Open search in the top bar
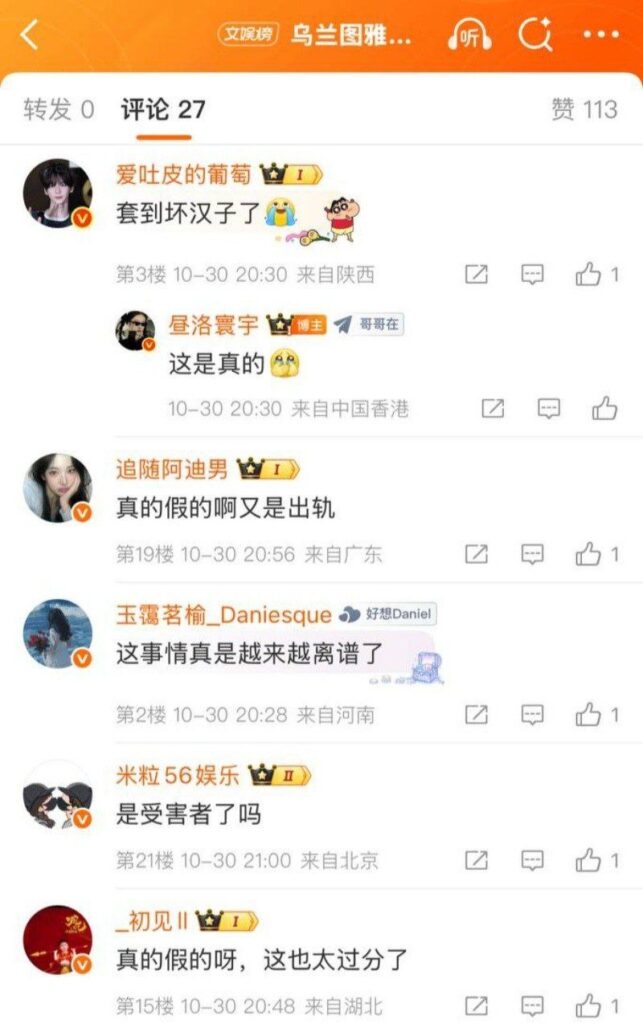Image resolution: width=643 pixels, height=1024 pixels. point(536,36)
